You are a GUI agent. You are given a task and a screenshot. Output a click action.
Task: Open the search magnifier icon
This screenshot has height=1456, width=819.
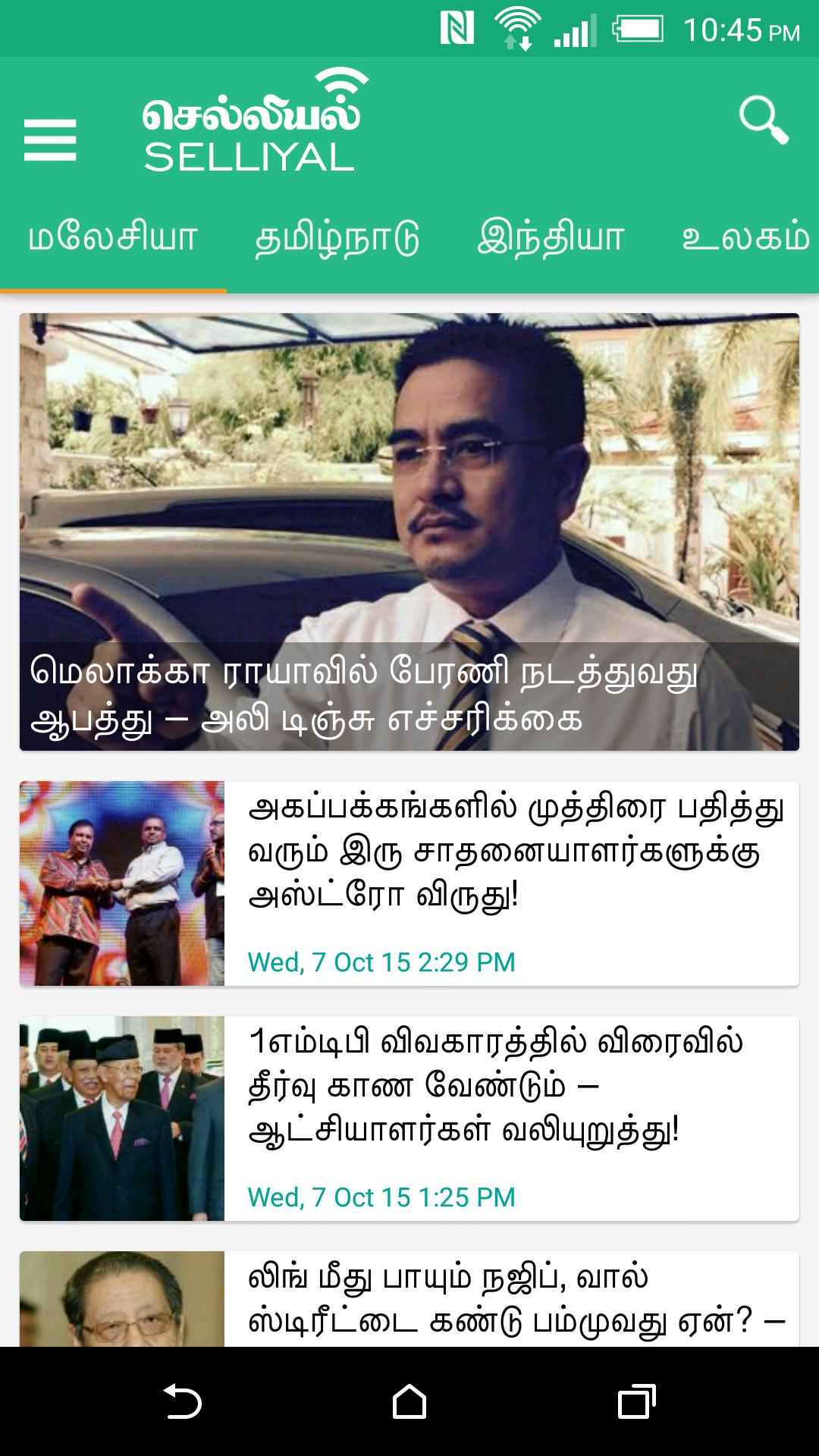(x=763, y=120)
